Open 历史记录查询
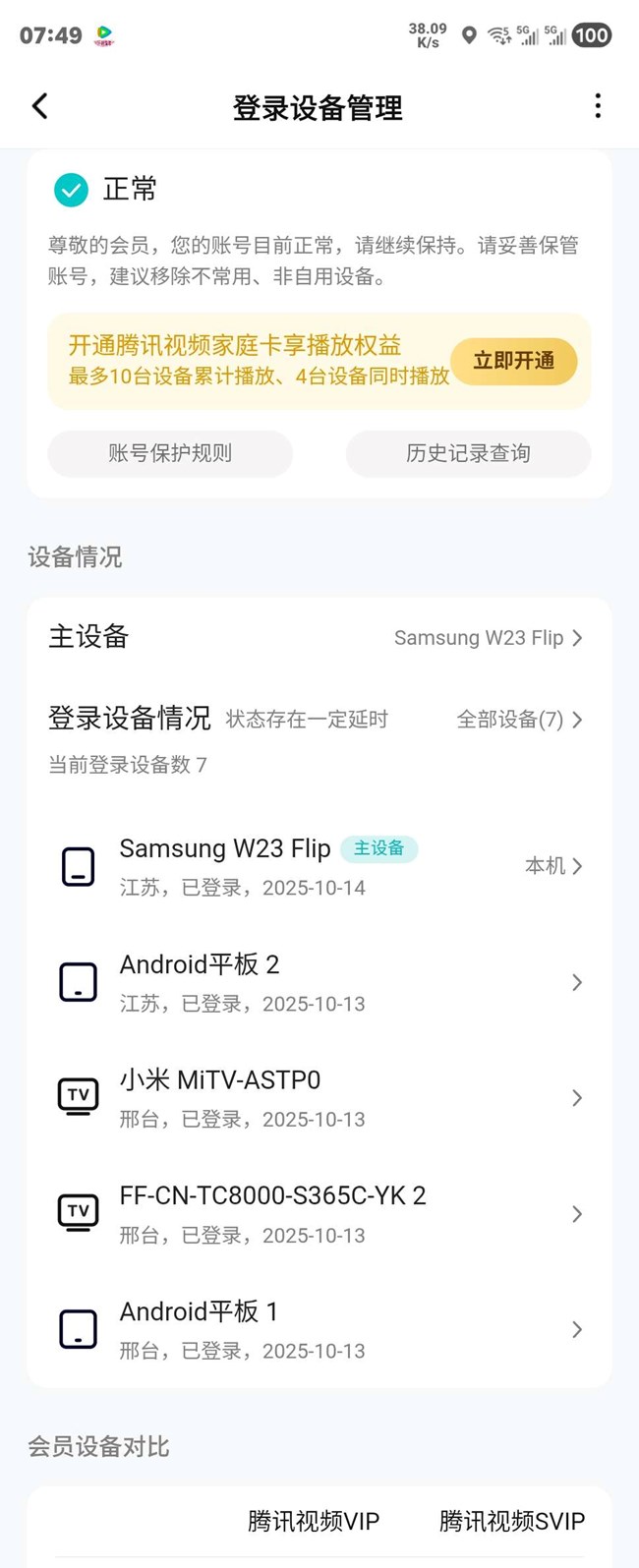 pyautogui.click(x=468, y=453)
